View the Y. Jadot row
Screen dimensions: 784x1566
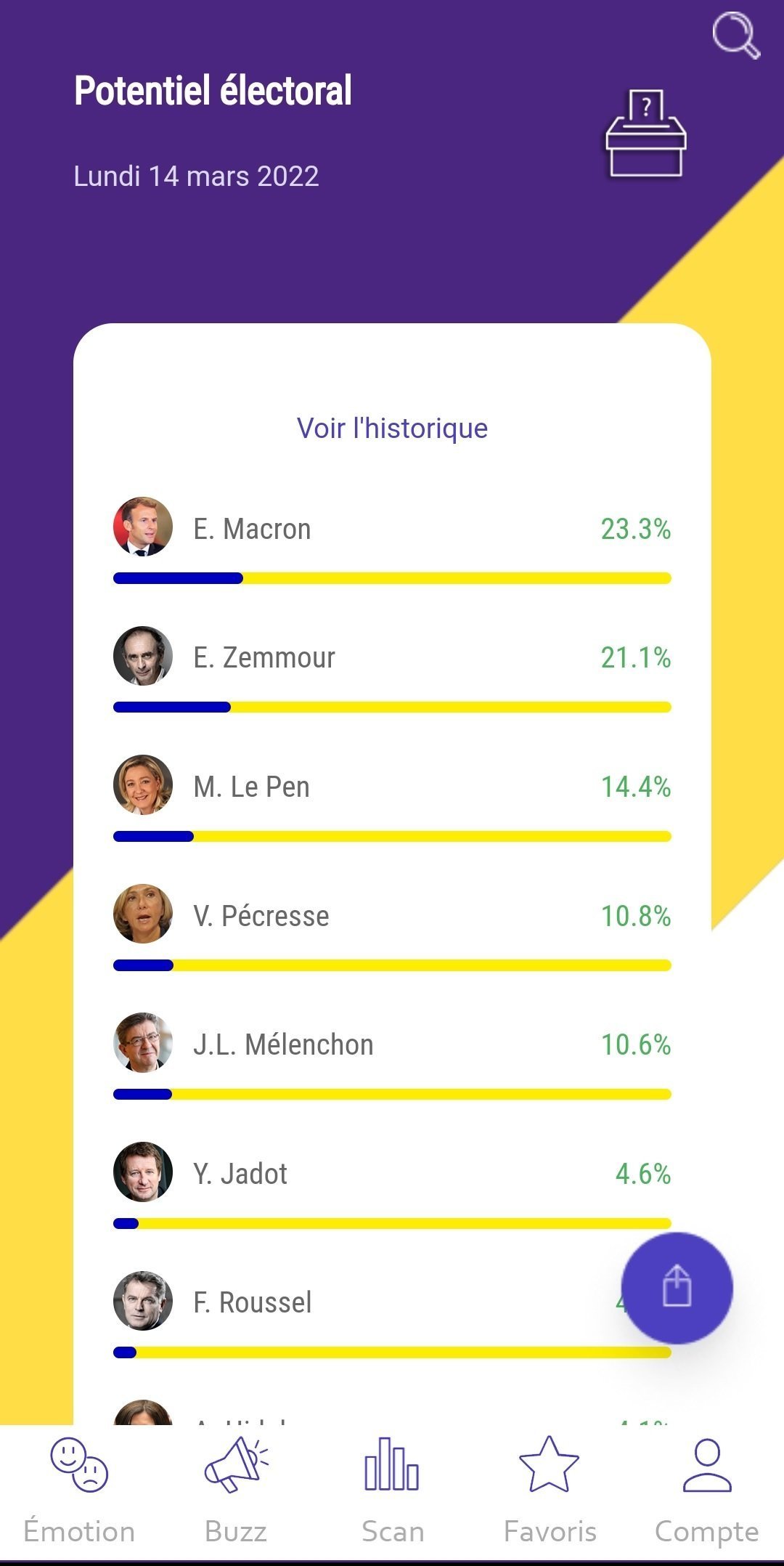[392, 1185]
